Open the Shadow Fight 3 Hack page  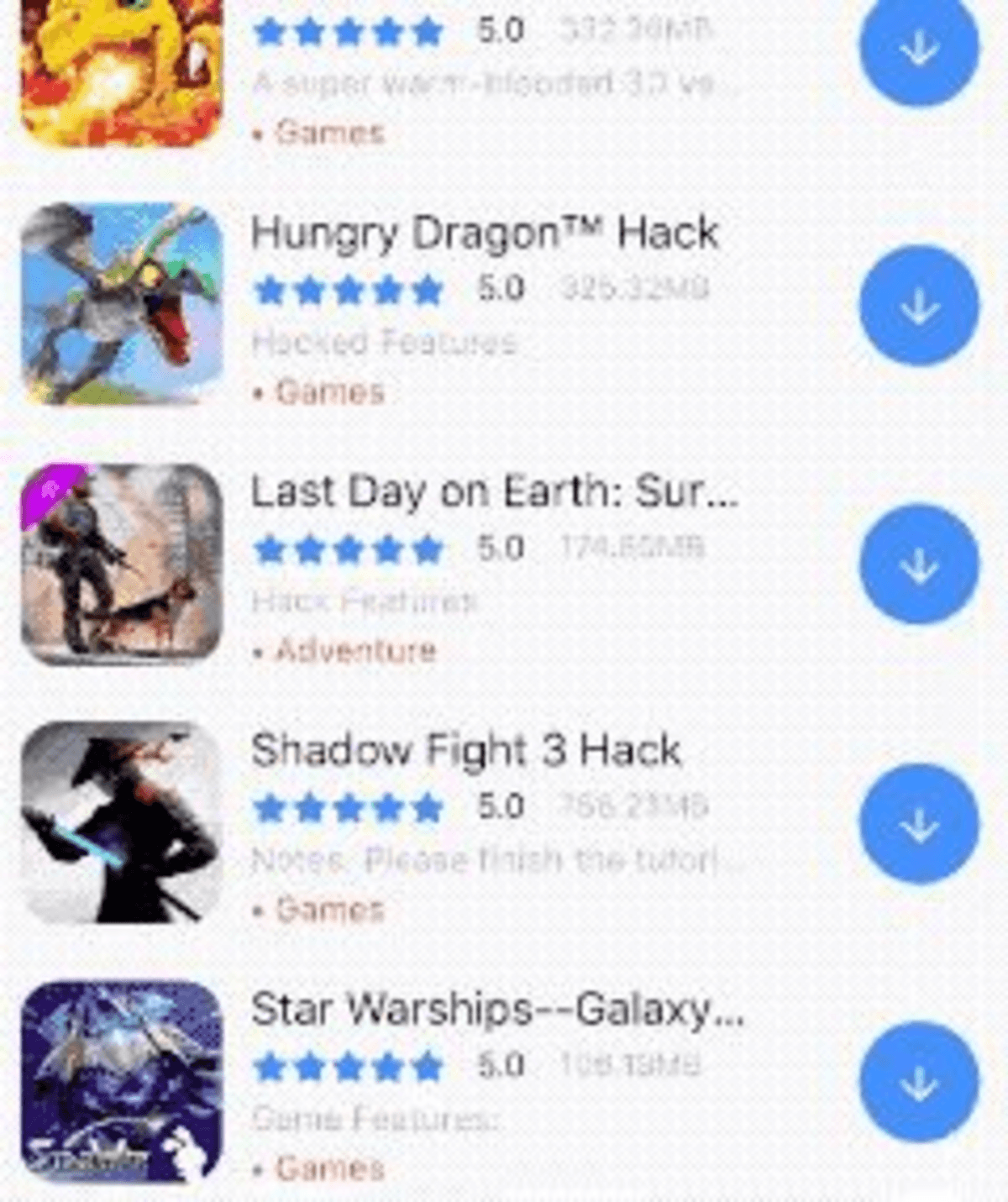point(466,751)
